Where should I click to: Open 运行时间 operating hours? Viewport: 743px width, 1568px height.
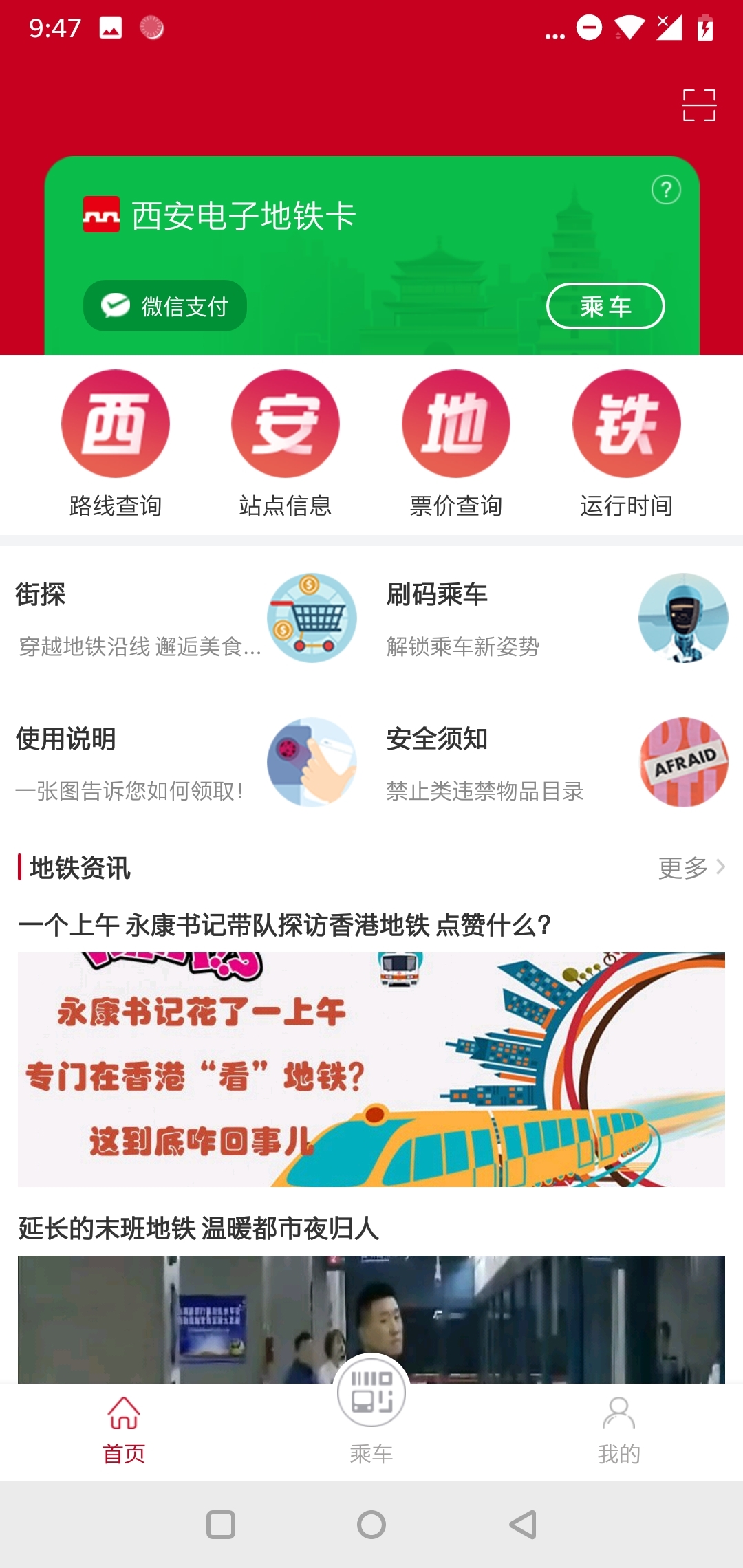tap(627, 444)
